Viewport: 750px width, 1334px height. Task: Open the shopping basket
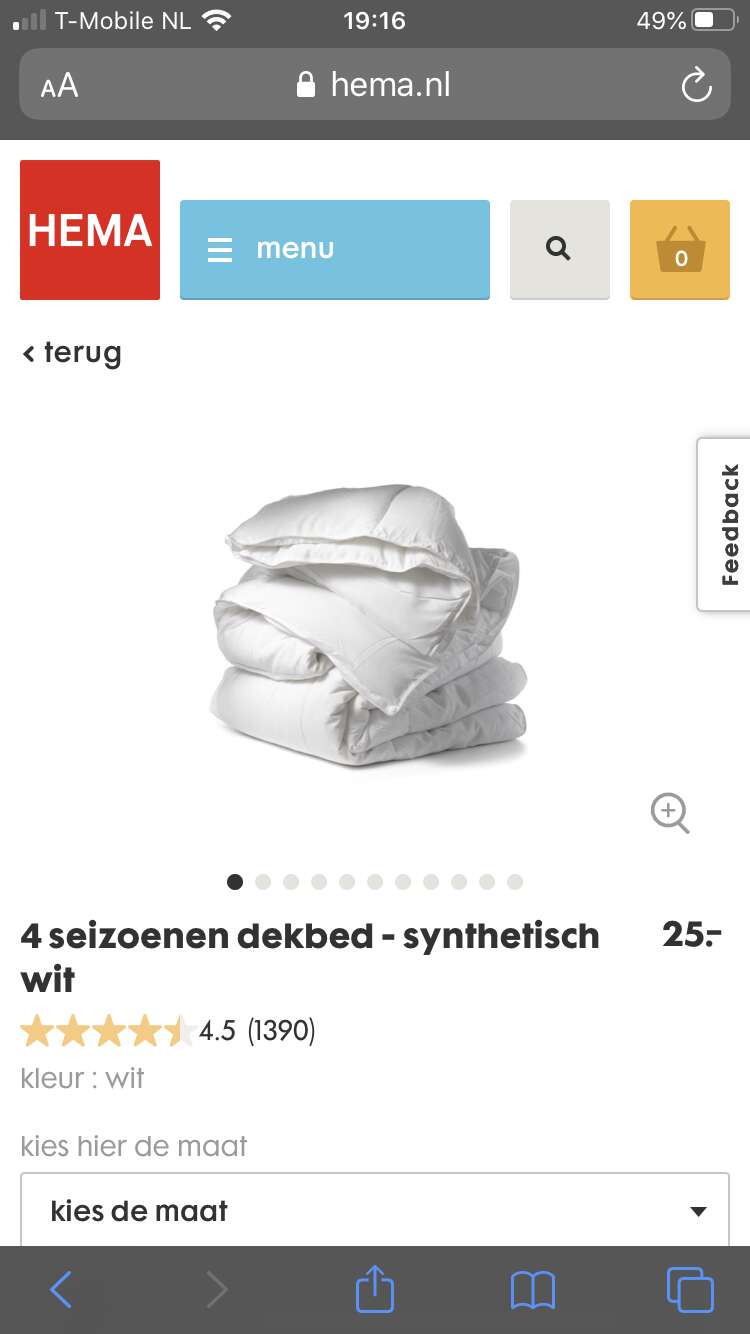point(680,250)
